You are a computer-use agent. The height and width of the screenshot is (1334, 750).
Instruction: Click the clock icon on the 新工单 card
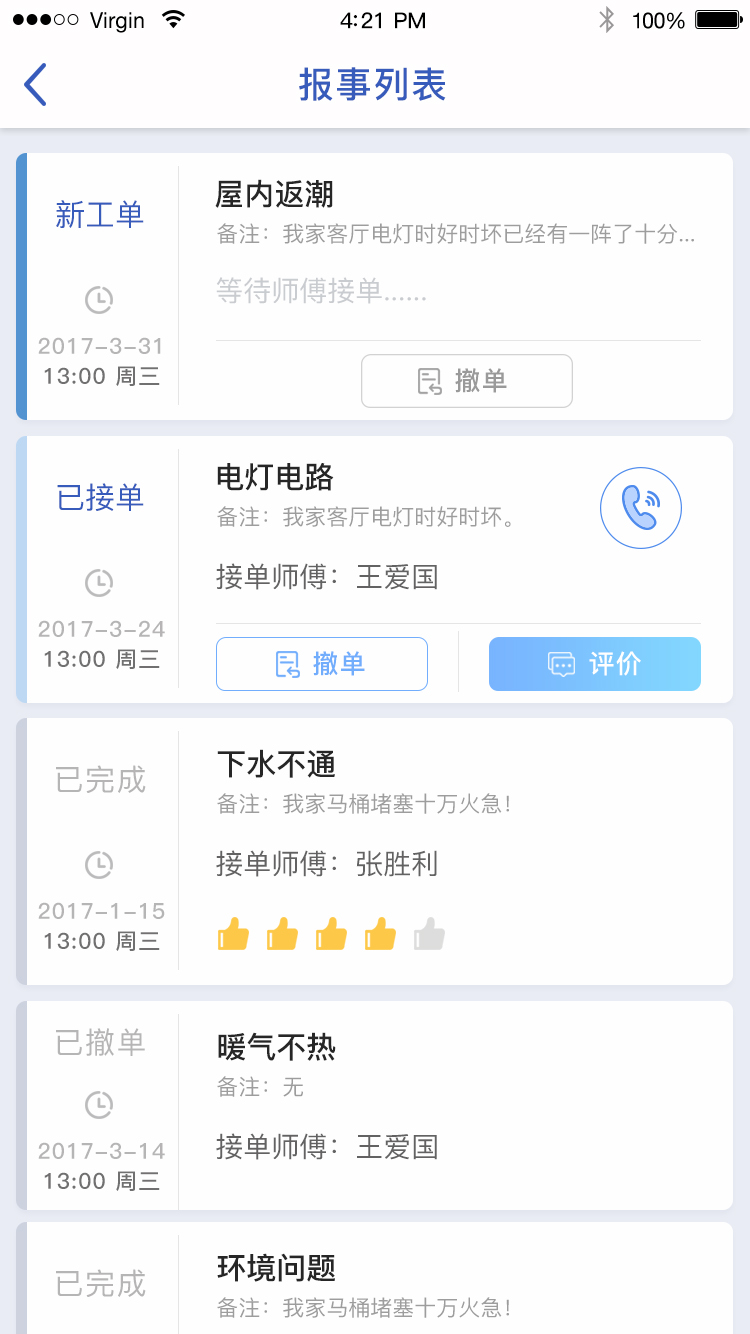(99, 299)
